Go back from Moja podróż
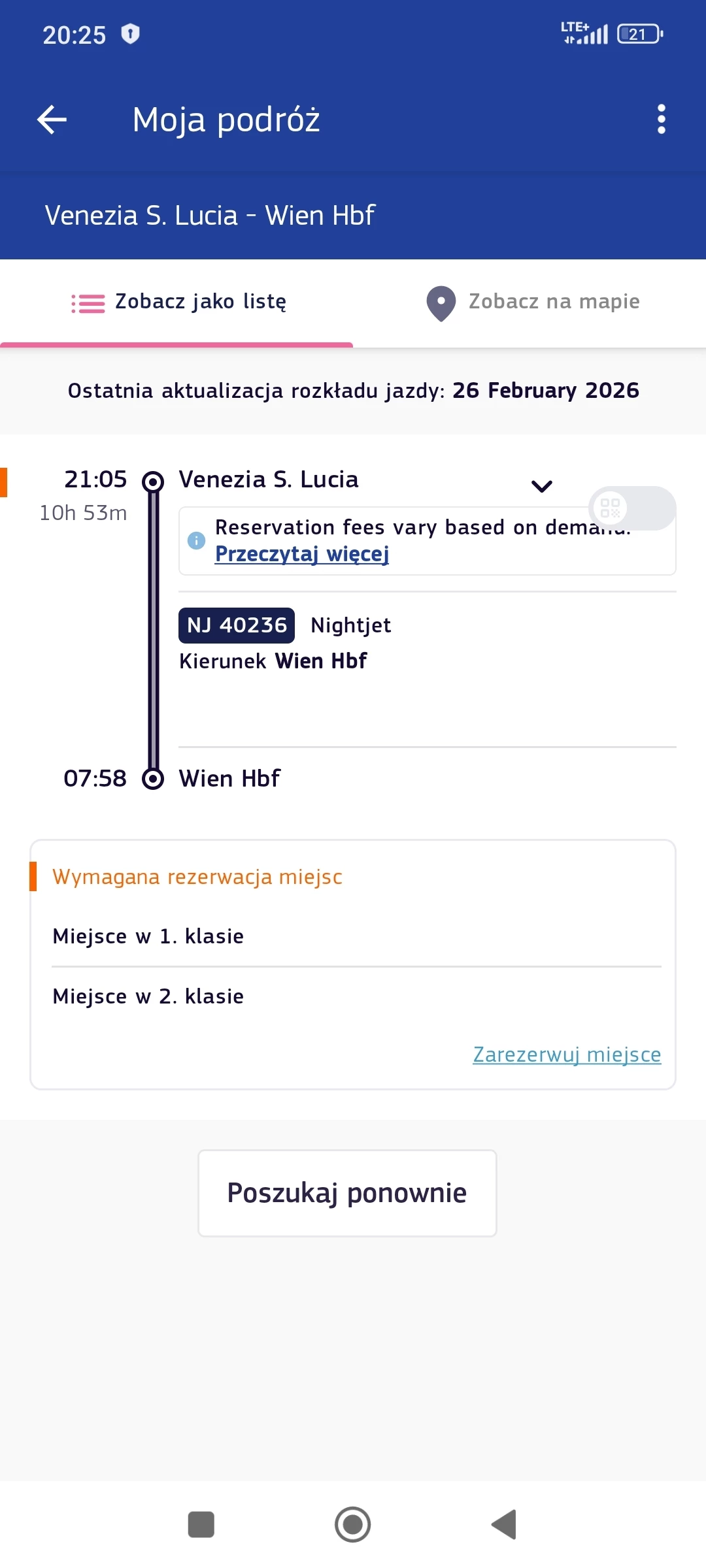 click(52, 120)
